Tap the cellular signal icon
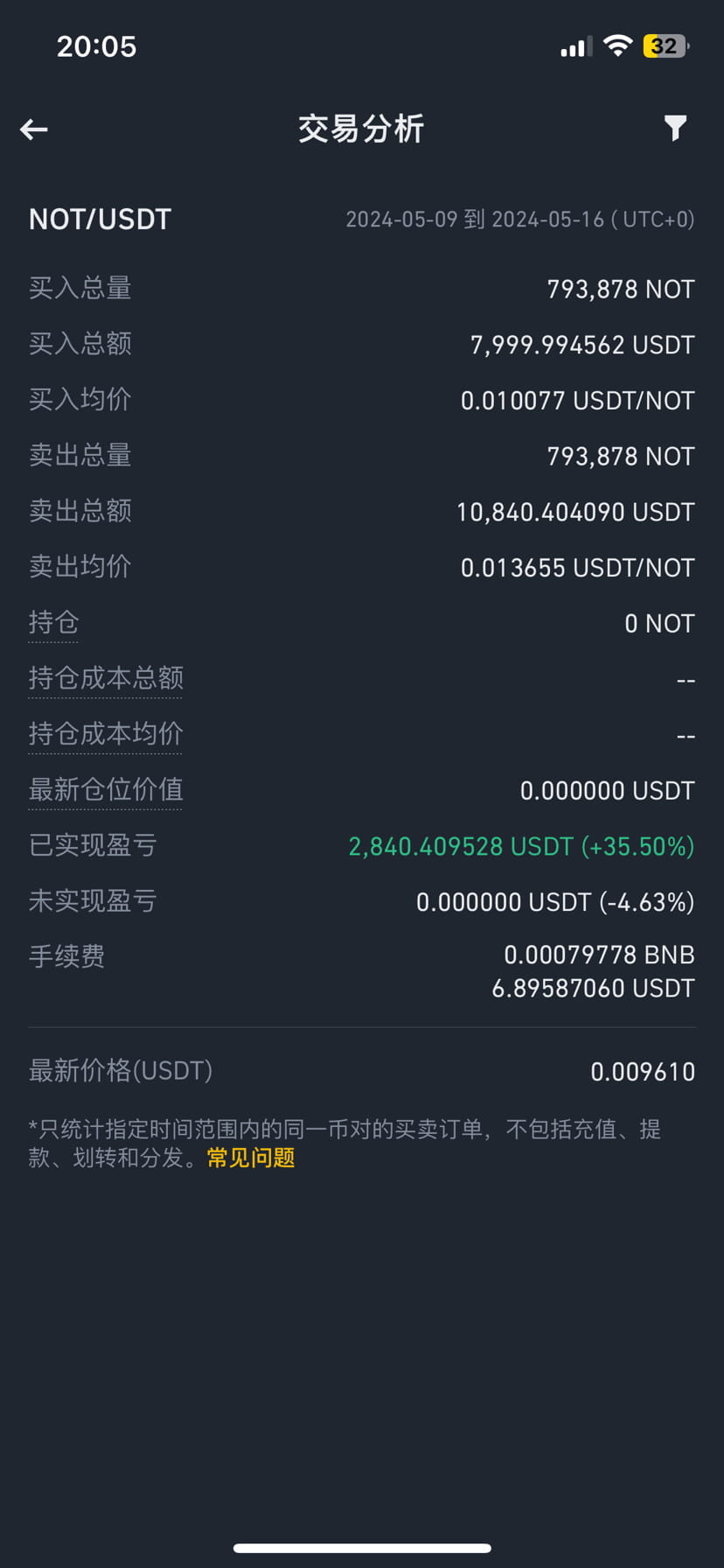 574,45
